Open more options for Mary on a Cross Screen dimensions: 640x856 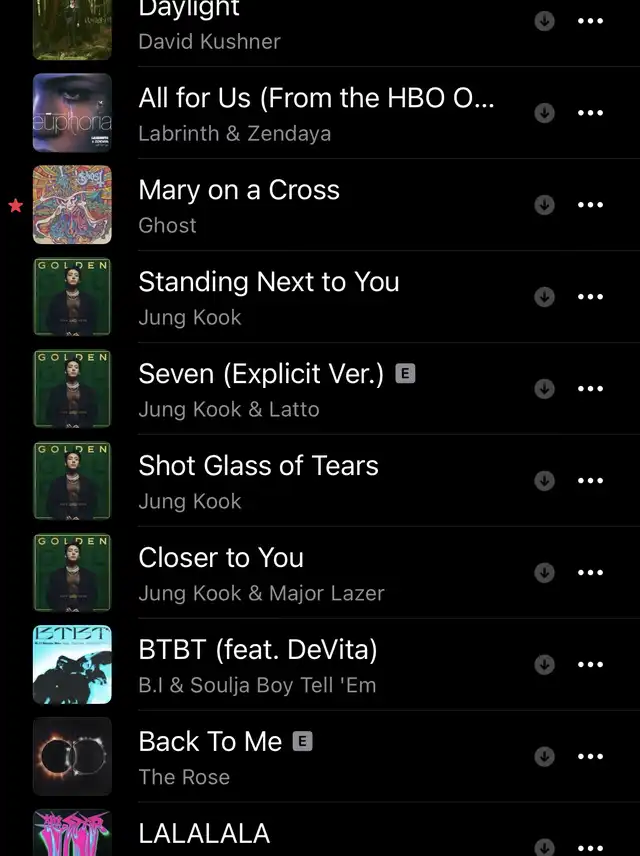click(590, 205)
